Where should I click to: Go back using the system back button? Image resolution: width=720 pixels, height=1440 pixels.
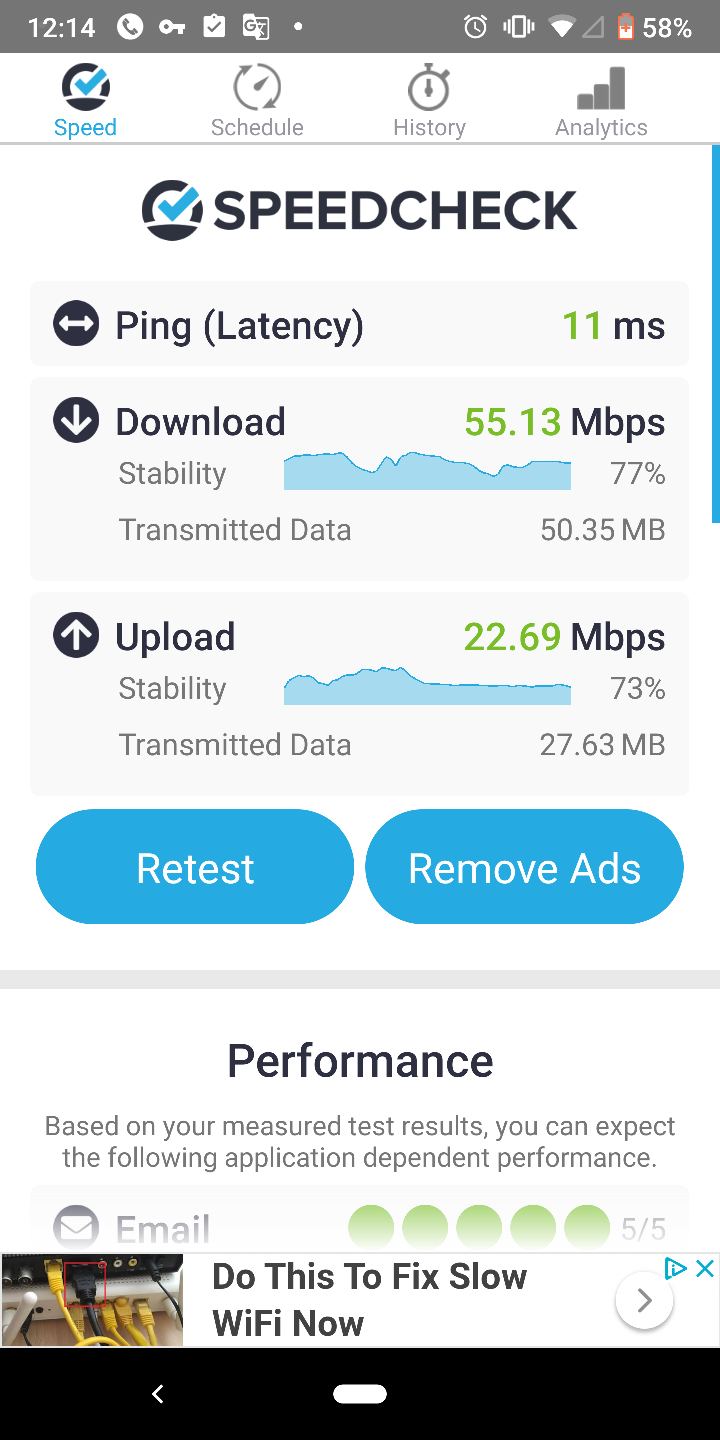coord(157,1394)
